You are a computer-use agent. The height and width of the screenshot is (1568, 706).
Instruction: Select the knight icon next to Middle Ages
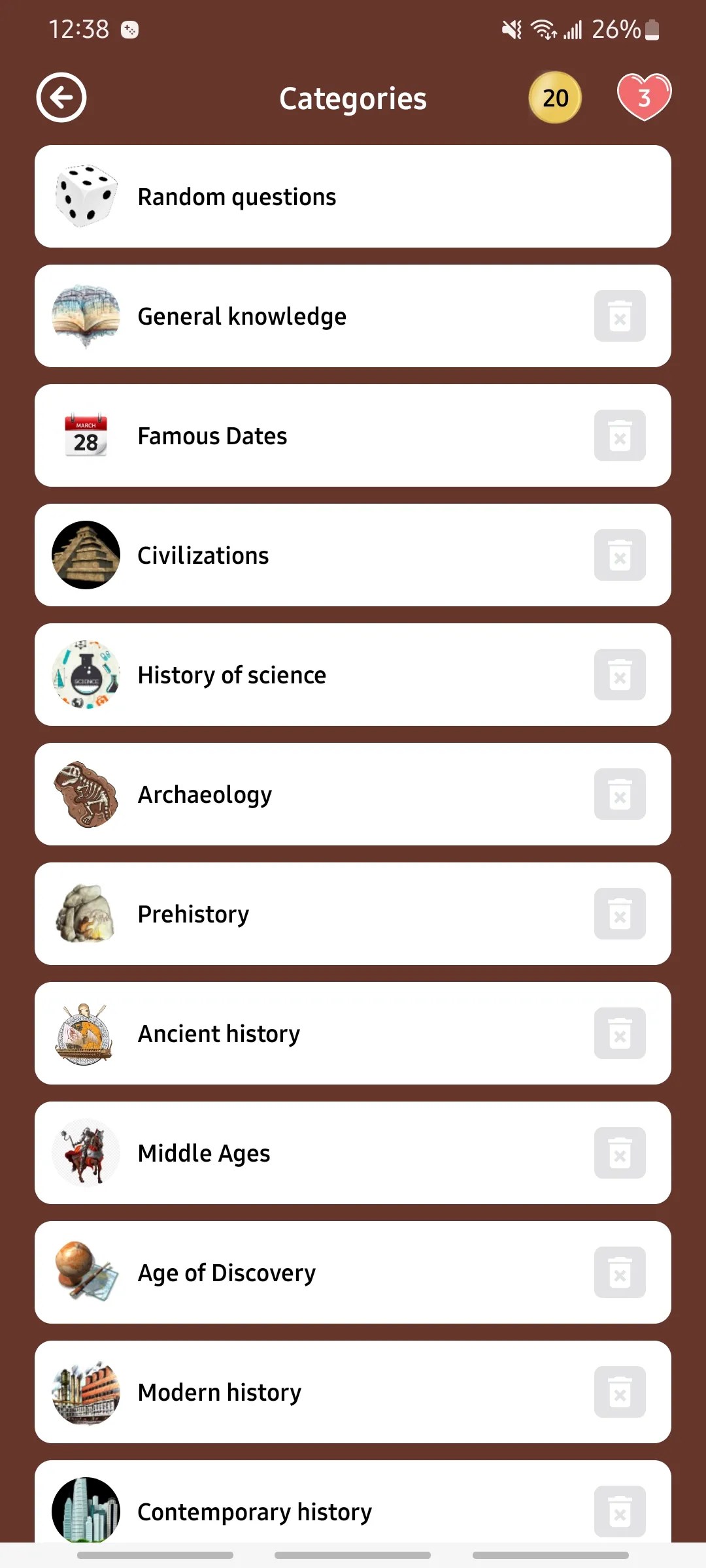(85, 1152)
